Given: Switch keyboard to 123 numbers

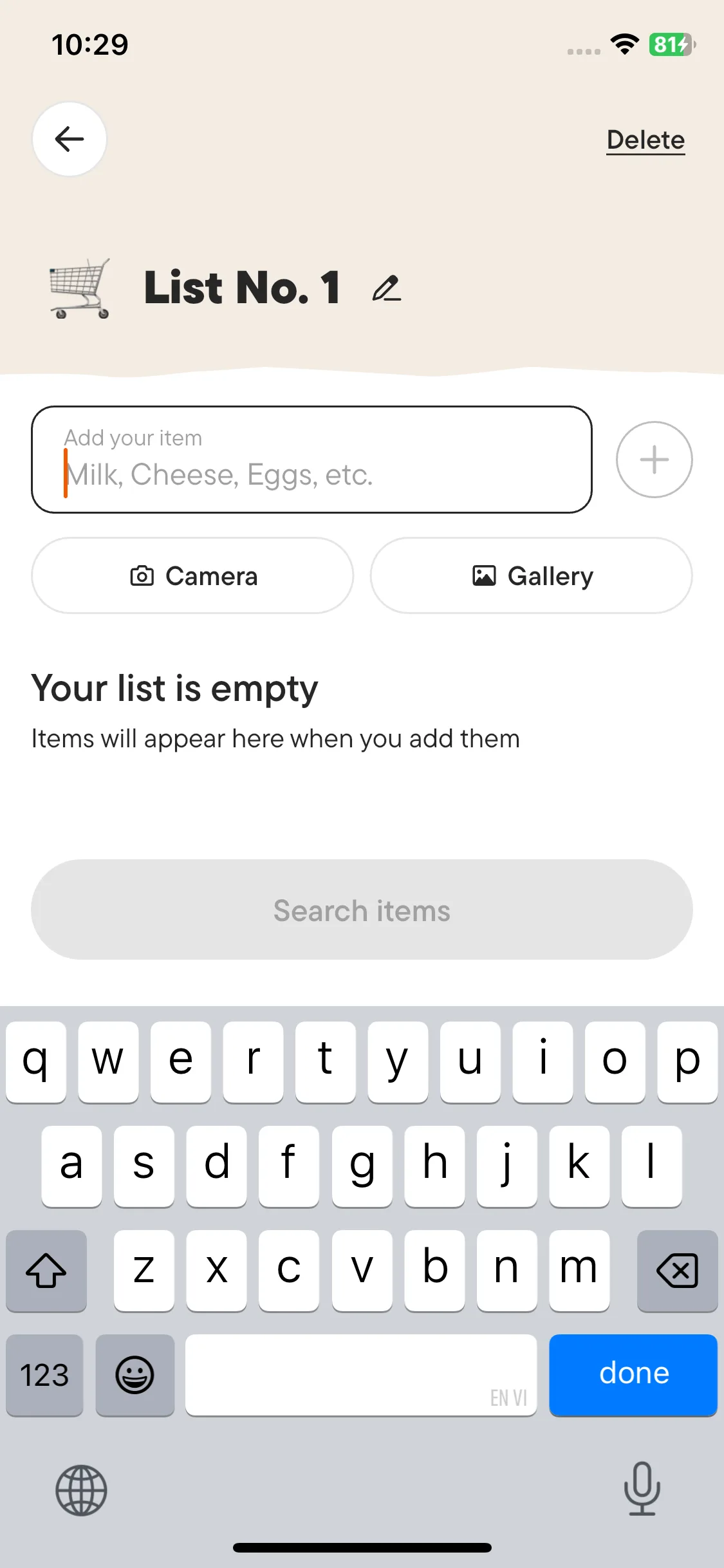Looking at the screenshot, I should coord(44,1375).
